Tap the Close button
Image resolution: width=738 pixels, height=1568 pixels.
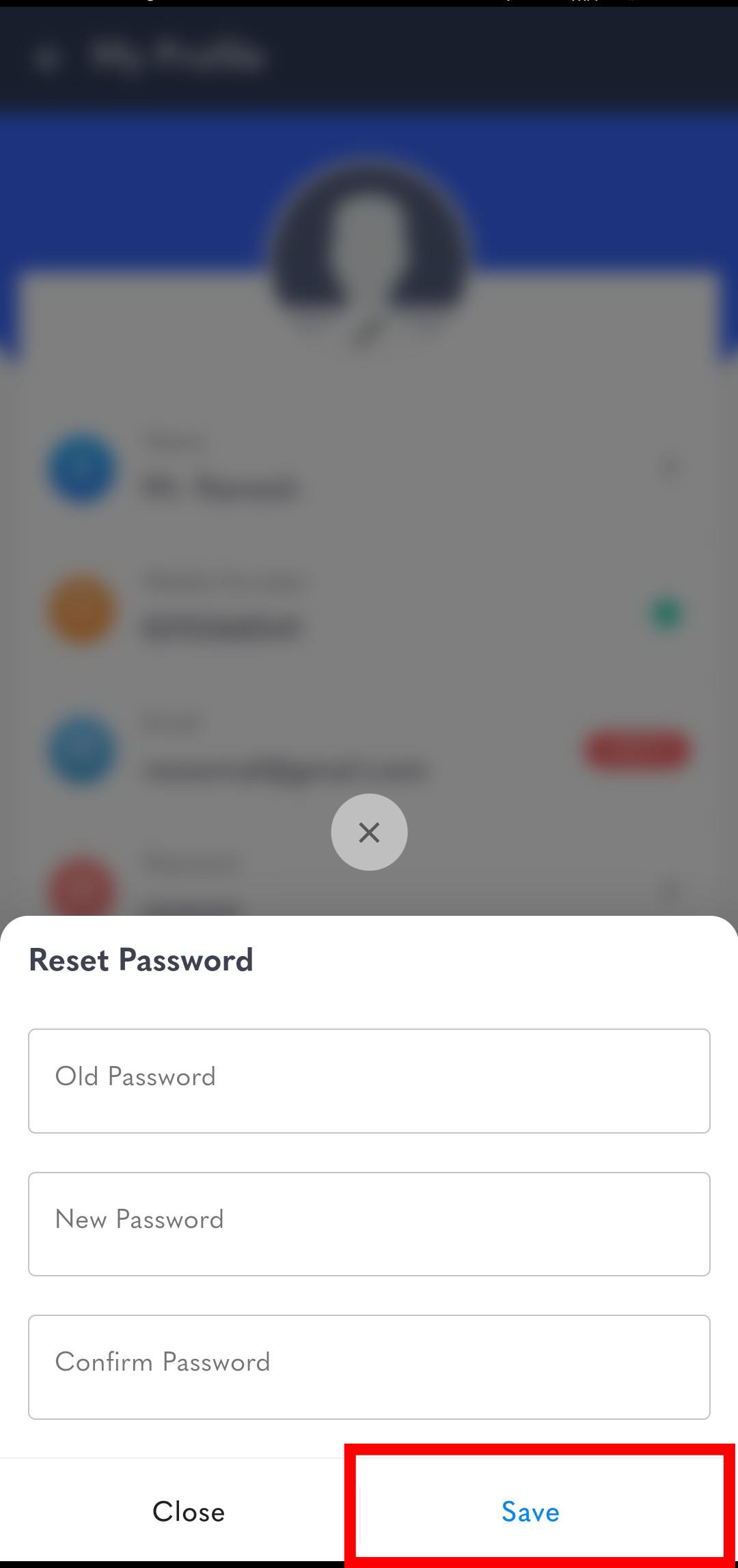click(189, 1512)
